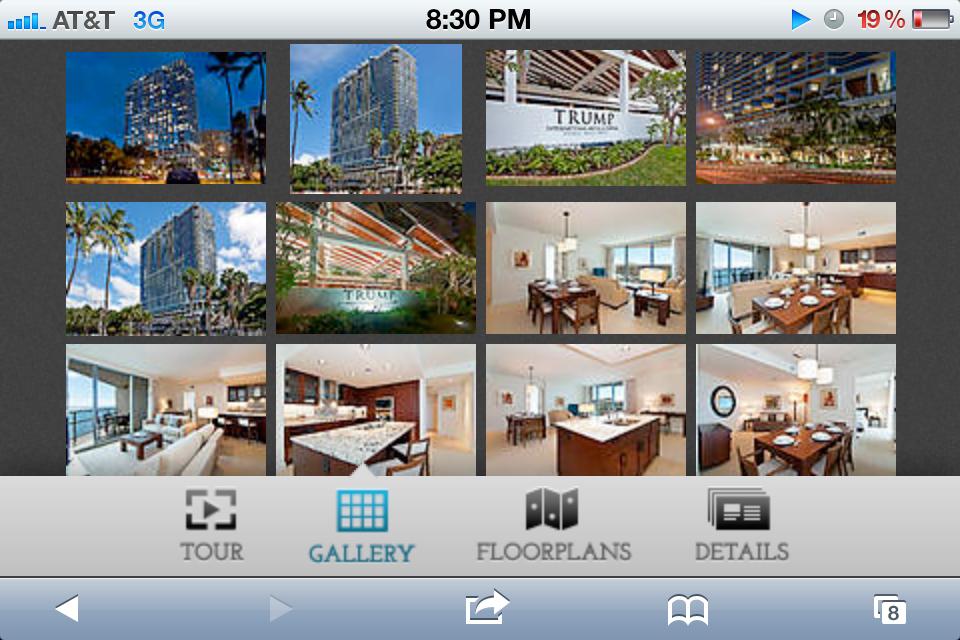View the illuminated Trump canopy night photo
The width and height of the screenshot is (960, 640).
point(376,268)
